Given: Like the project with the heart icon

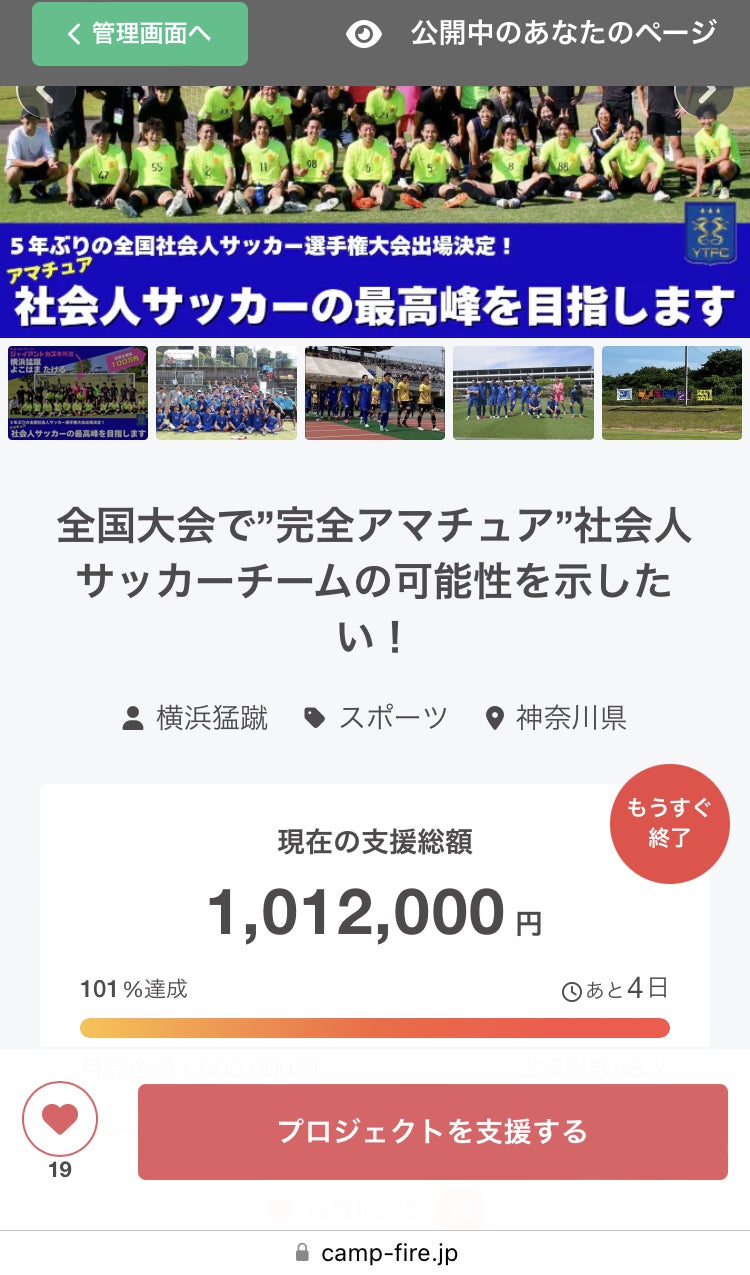Looking at the screenshot, I should [x=60, y=1120].
